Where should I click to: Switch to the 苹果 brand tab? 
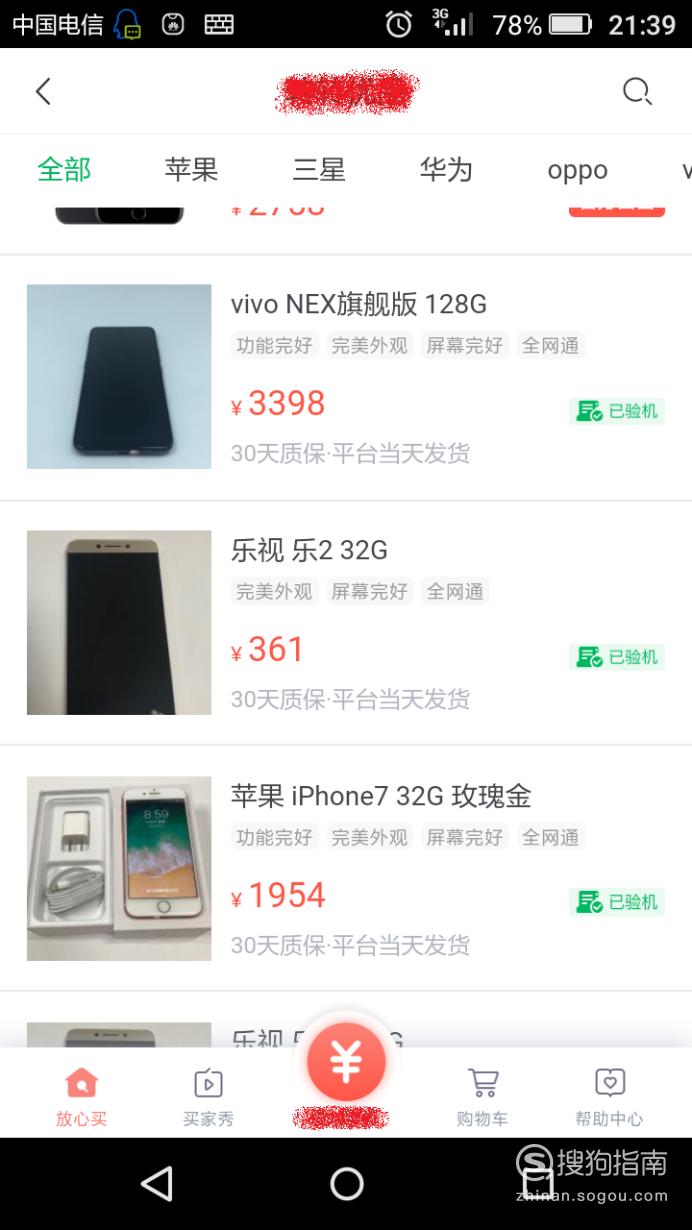191,170
